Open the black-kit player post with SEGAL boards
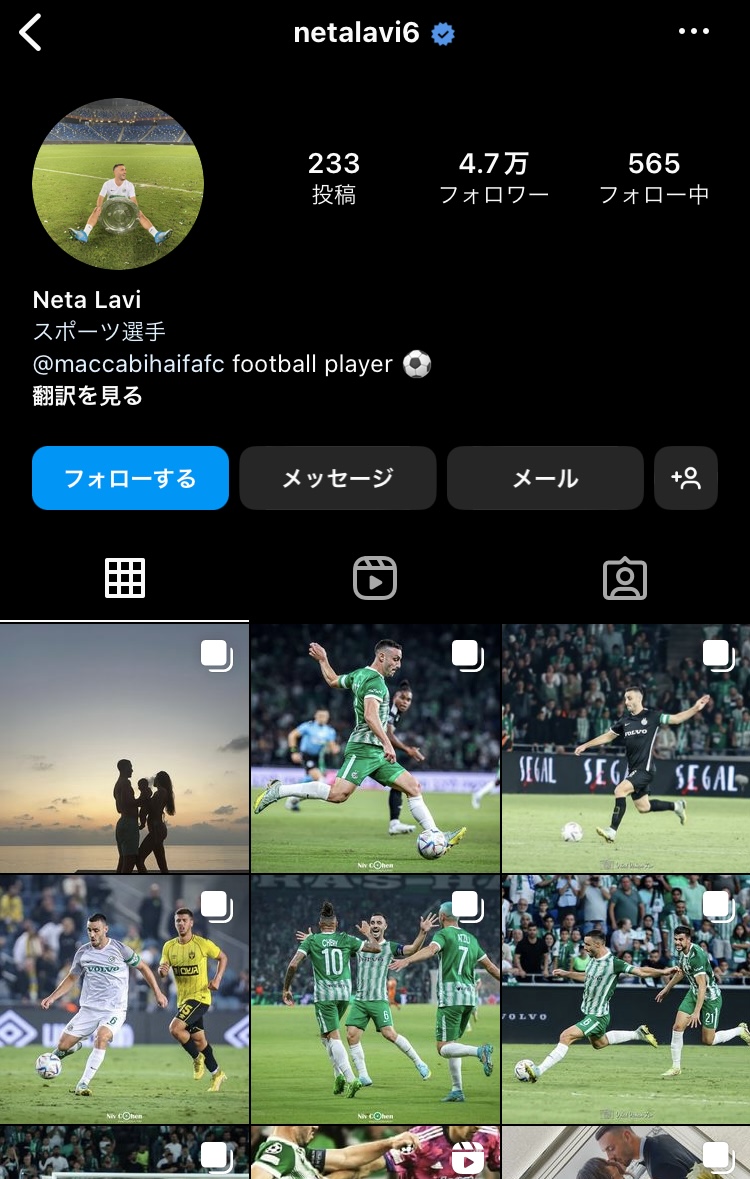 tap(626, 748)
